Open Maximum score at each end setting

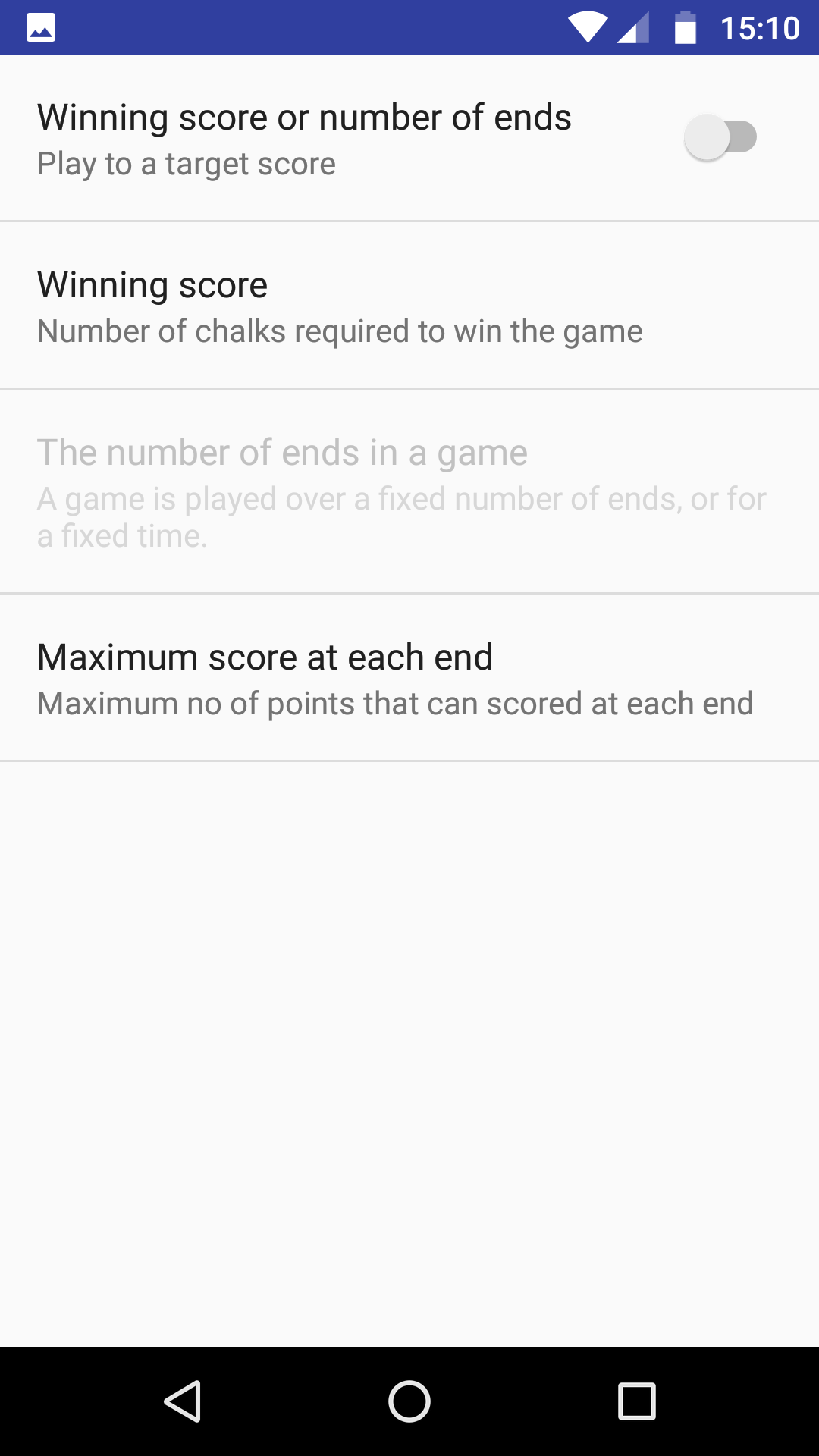click(x=409, y=678)
